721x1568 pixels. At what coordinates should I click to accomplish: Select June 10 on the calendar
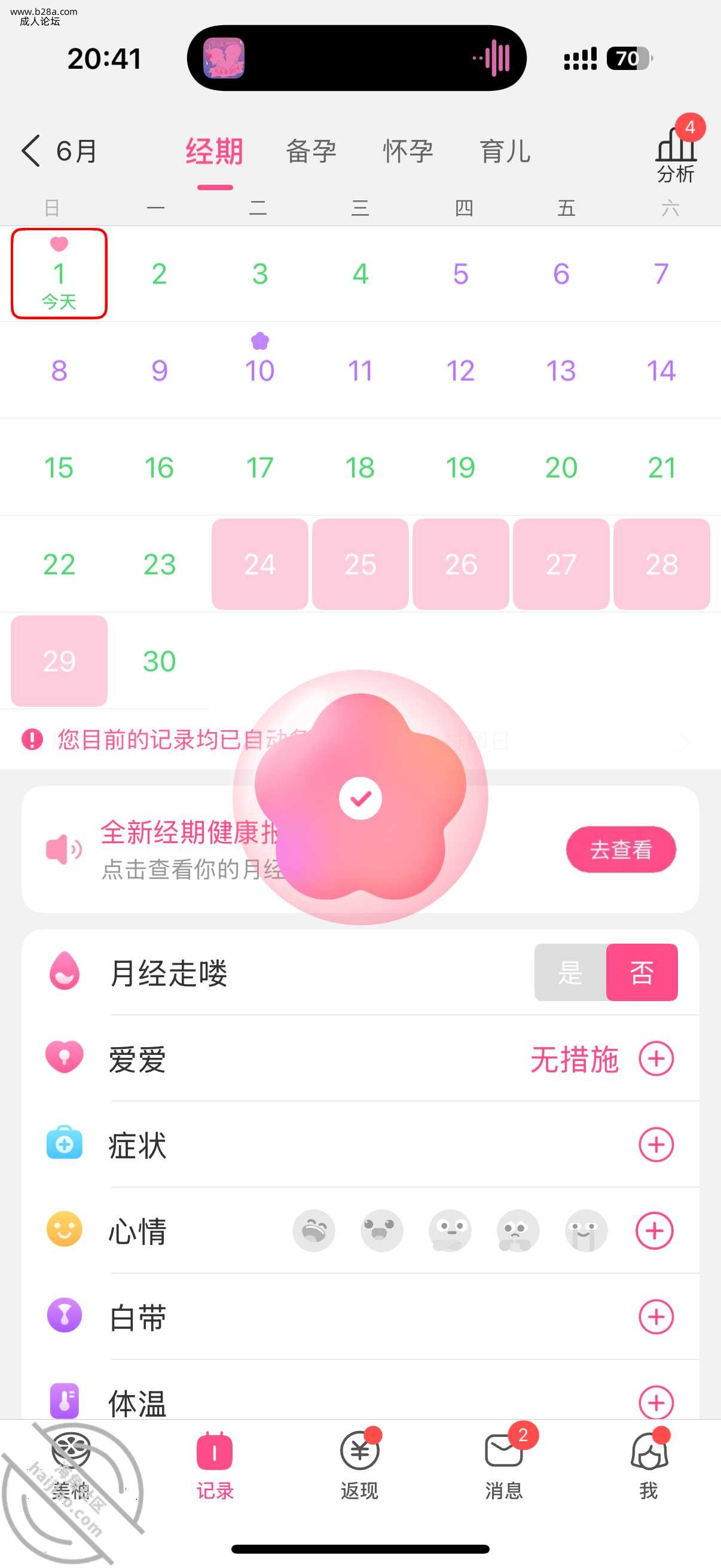(x=260, y=370)
